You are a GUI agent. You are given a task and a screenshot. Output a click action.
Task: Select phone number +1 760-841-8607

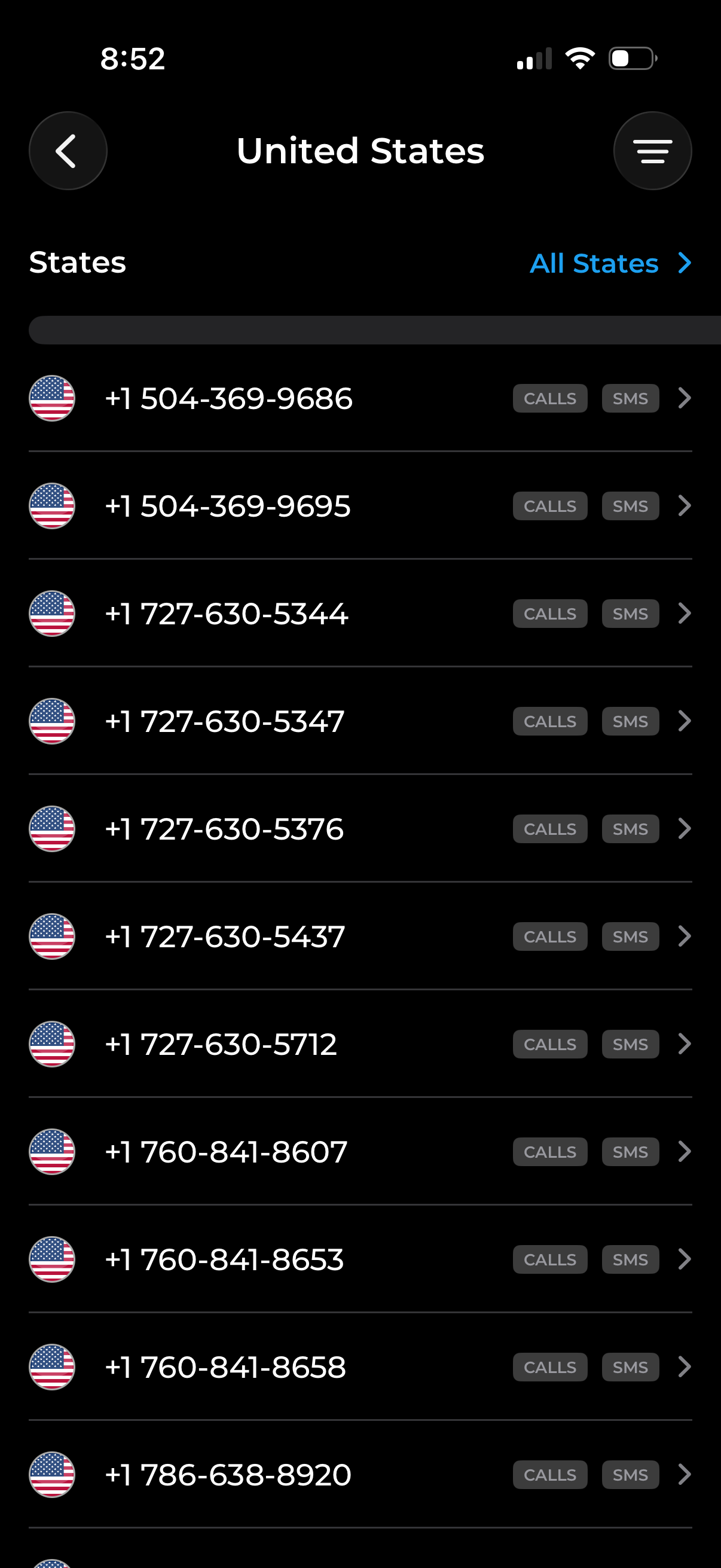tap(227, 1151)
